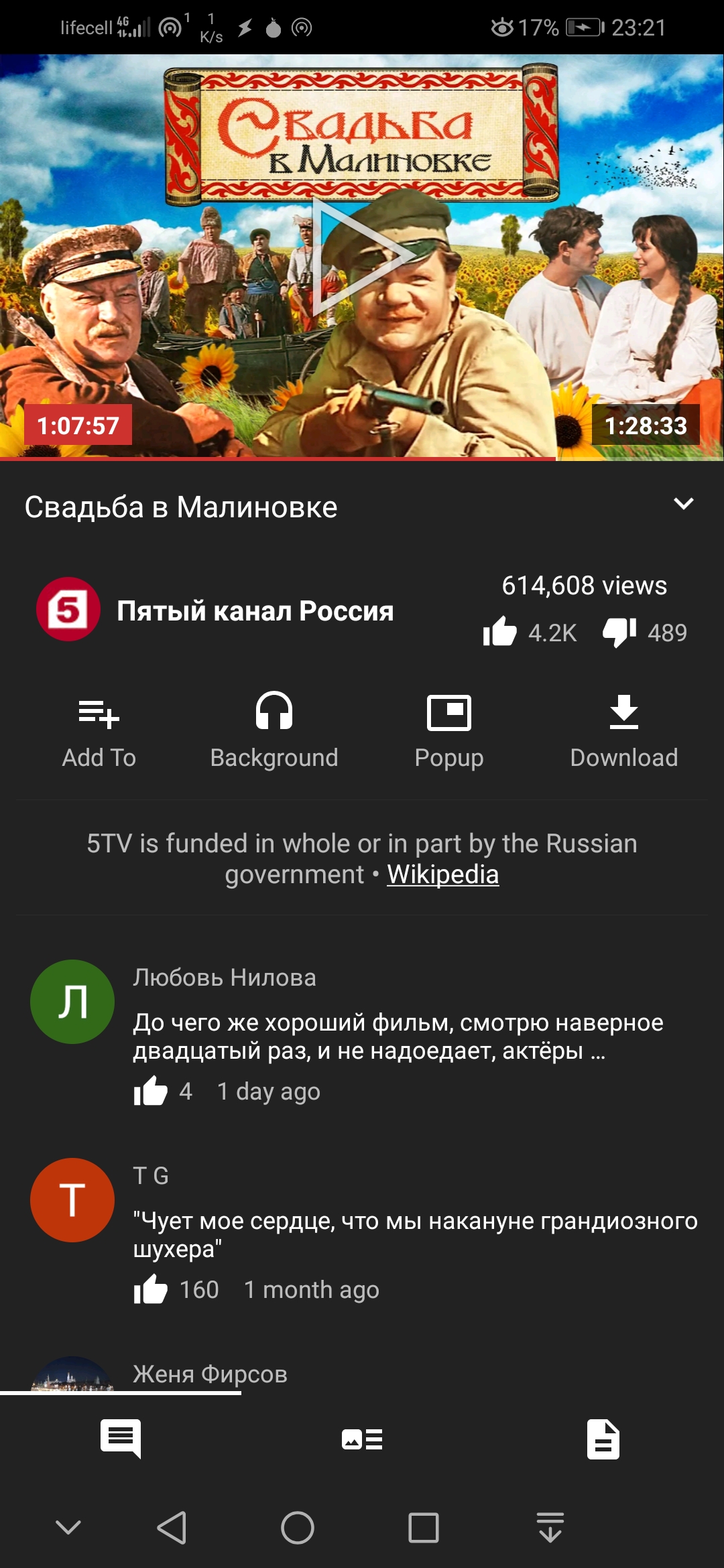724x1568 pixels.
Task: Open the comment by T G
Action: click(x=362, y=1232)
